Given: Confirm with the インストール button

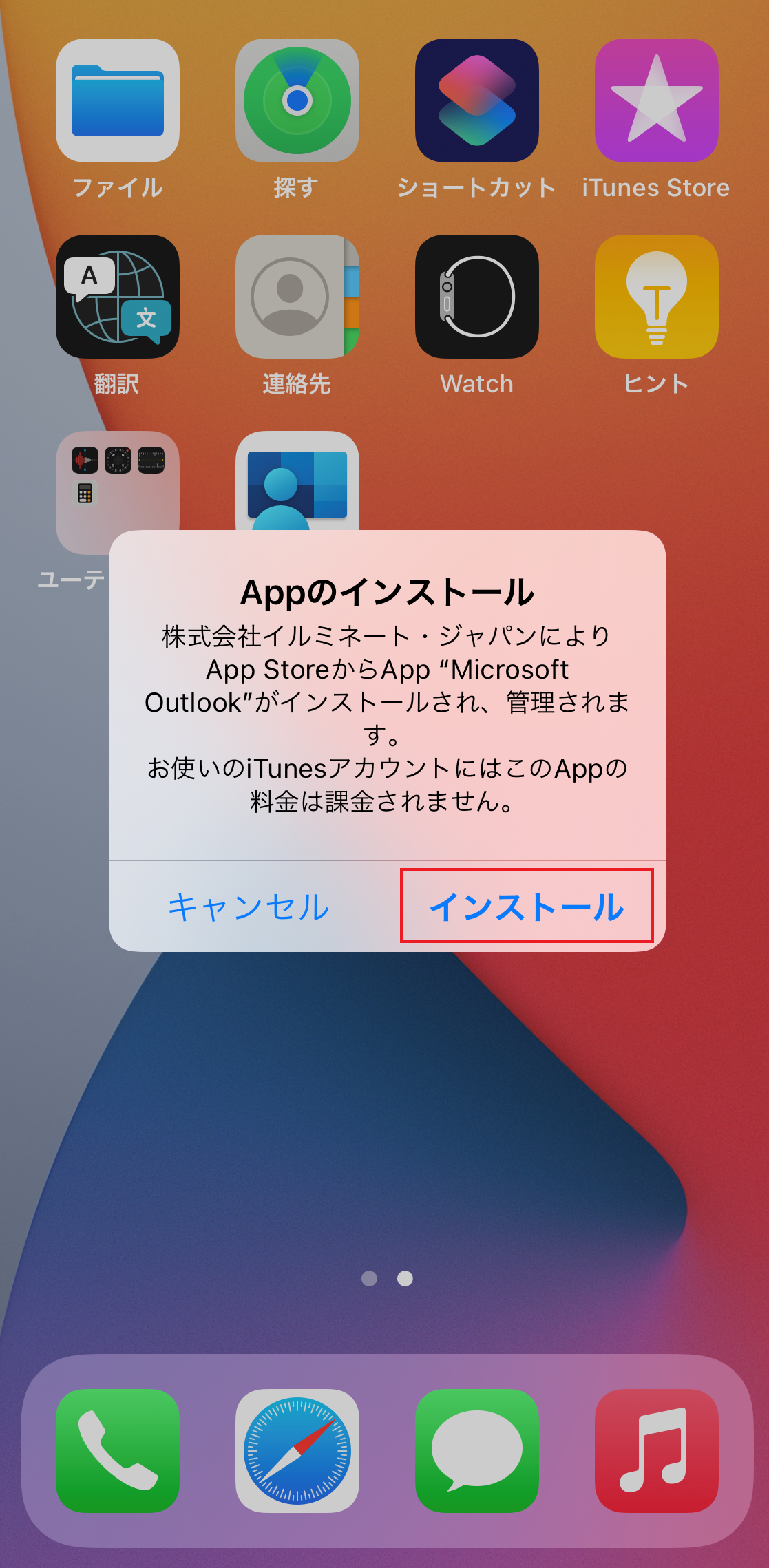Looking at the screenshot, I should [527, 906].
